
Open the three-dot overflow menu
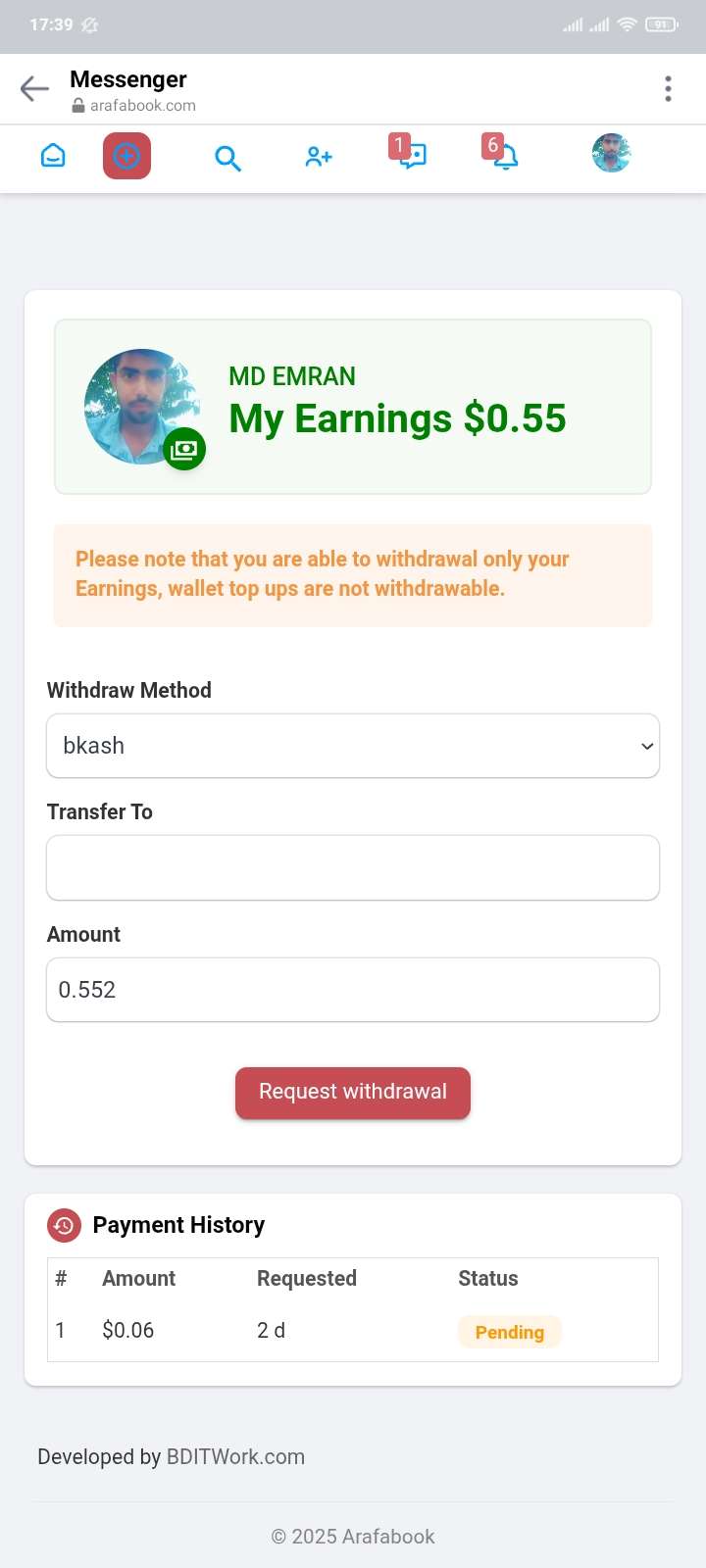(668, 89)
